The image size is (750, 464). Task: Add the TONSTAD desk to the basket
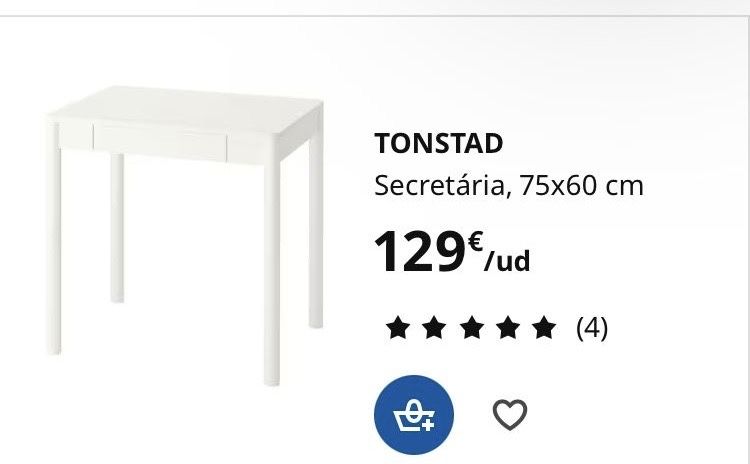pyautogui.click(x=413, y=414)
